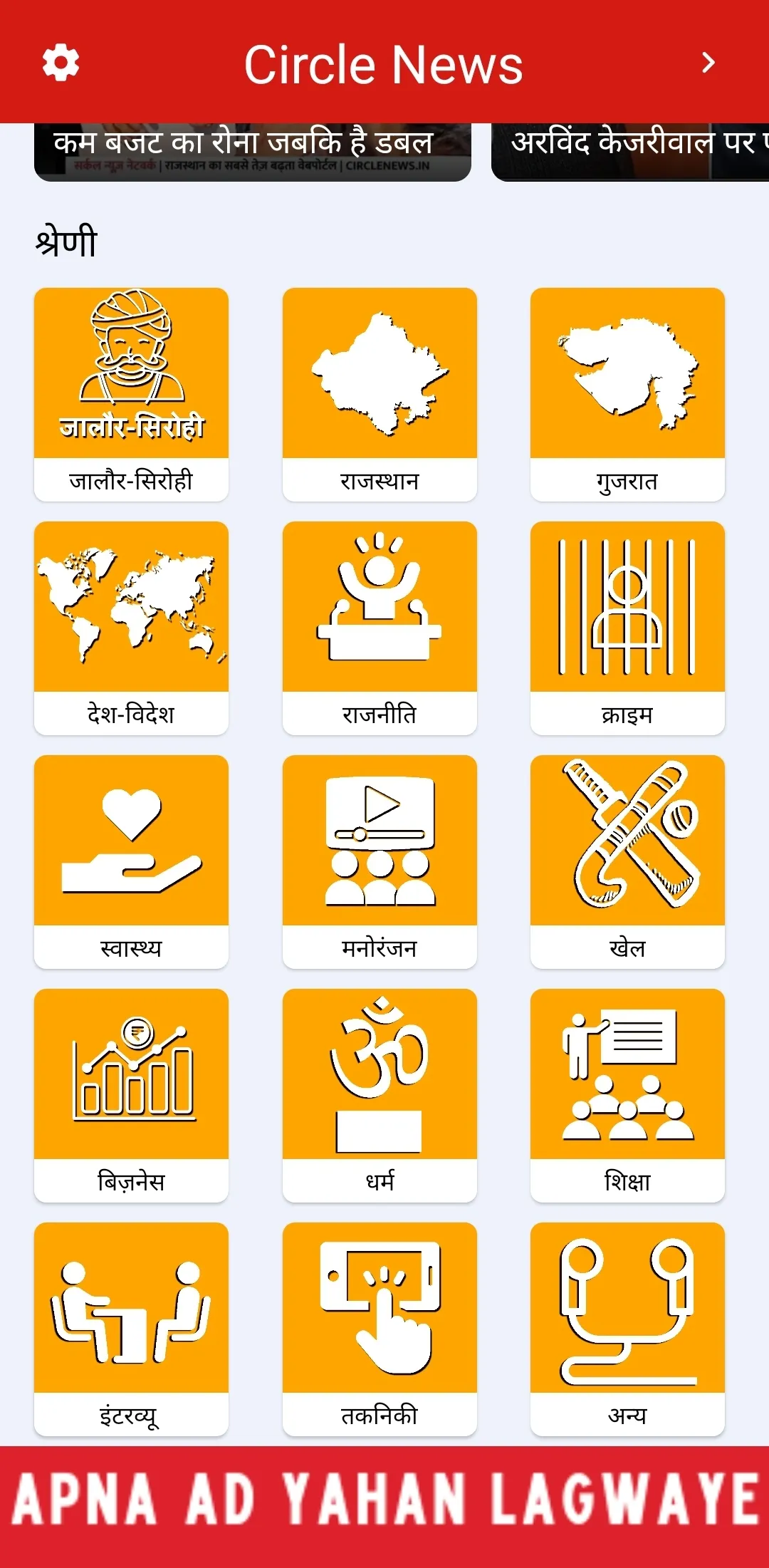Open देश-विदेश world news category
The height and width of the screenshot is (1568, 769).
(131, 628)
